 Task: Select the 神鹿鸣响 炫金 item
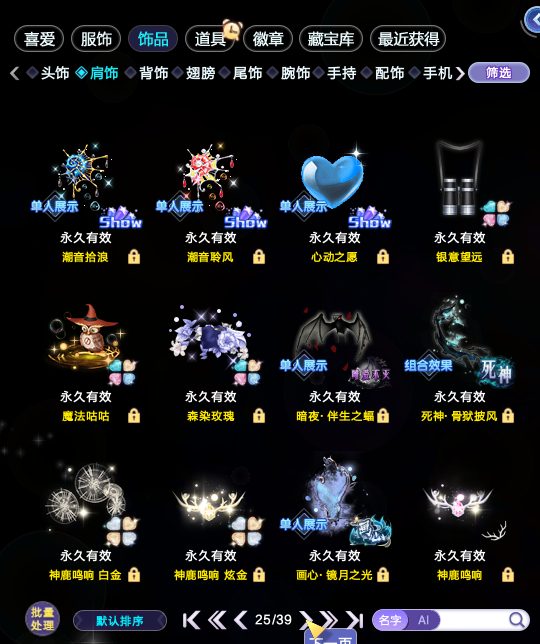pyautogui.click(x=211, y=520)
